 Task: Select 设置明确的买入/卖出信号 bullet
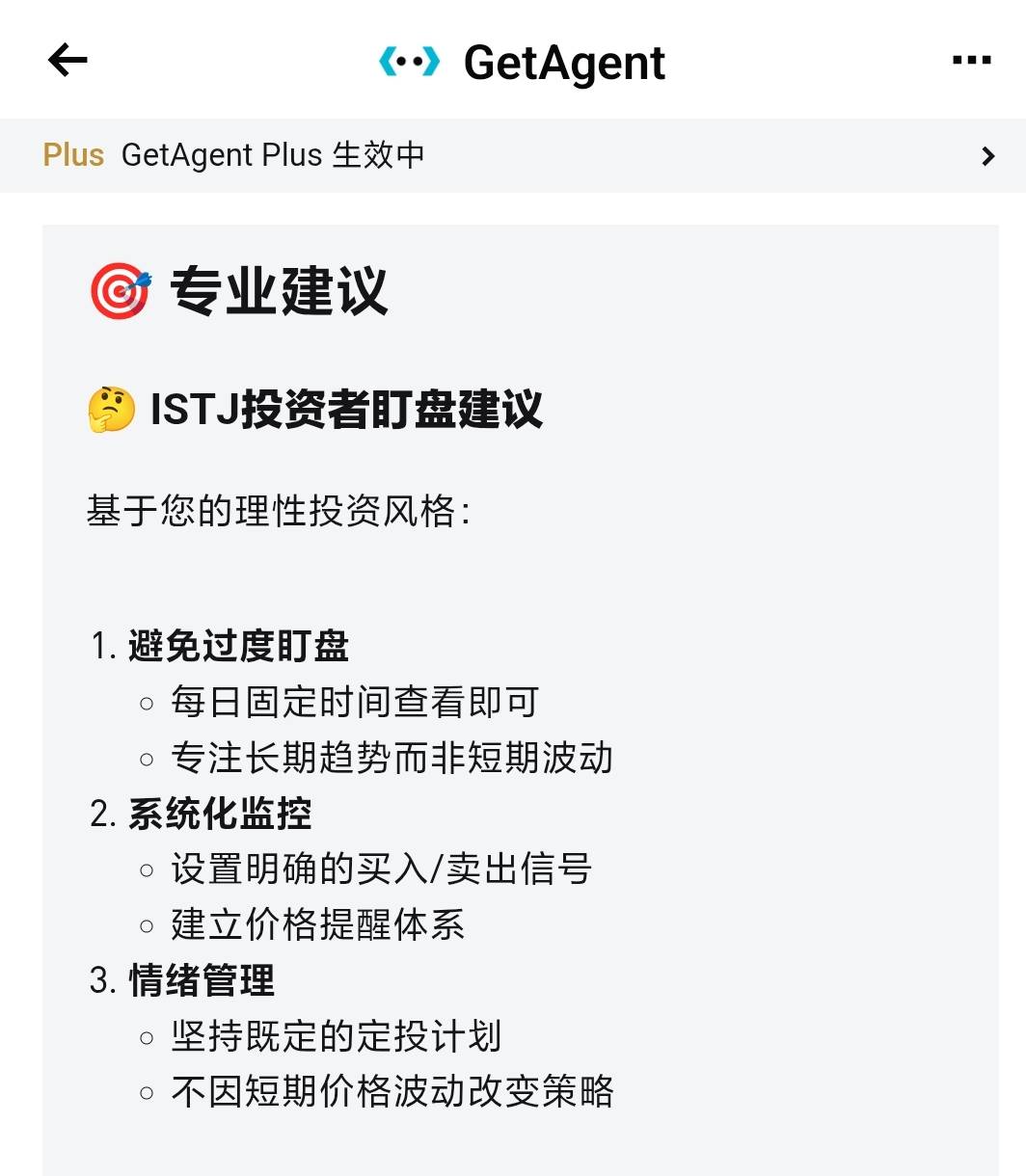click(x=383, y=869)
